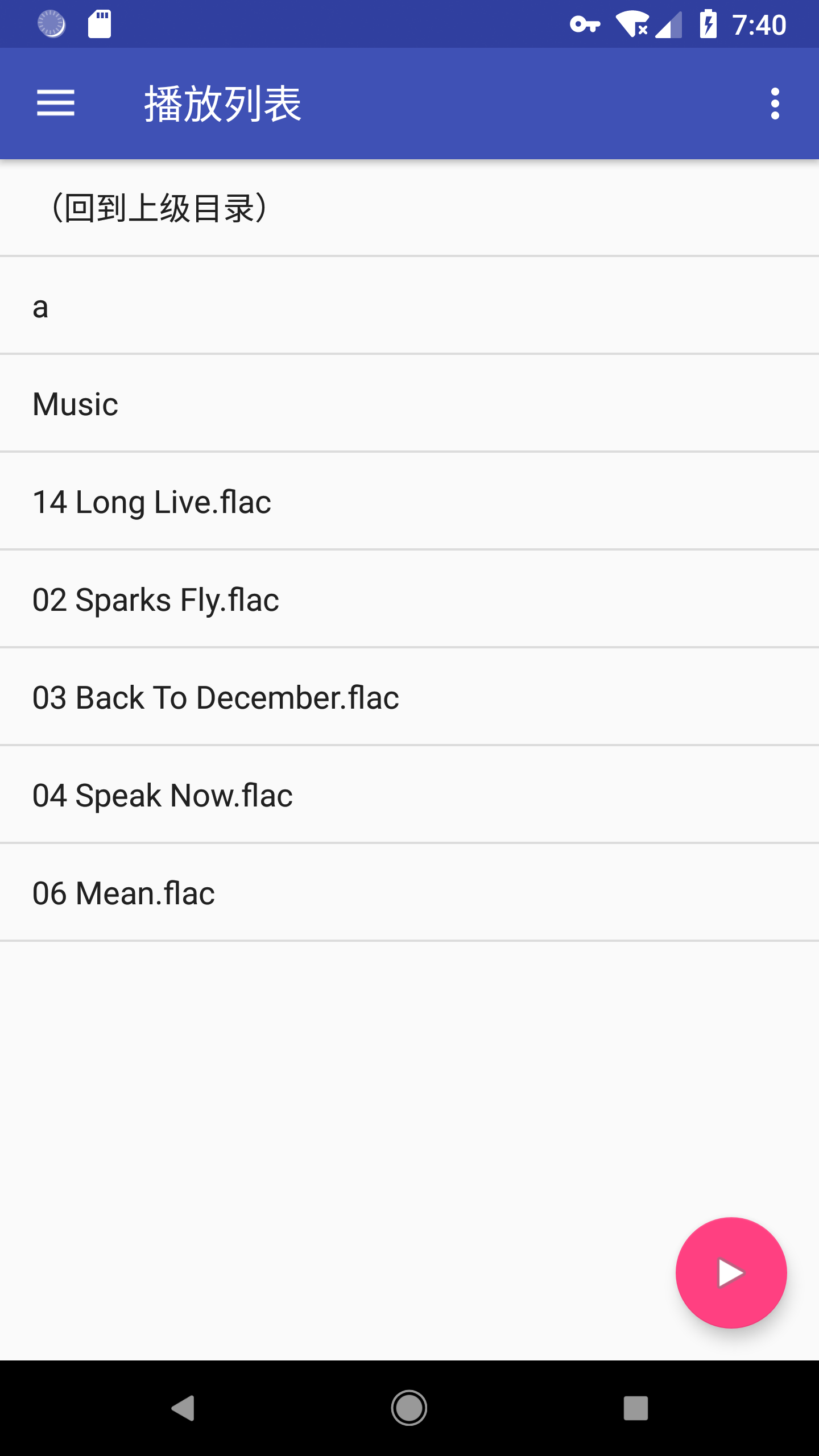Image resolution: width=819 pixels, height=1456 pixels.
Task: Go back to the parent directory
Action: (x=409, y=208)
